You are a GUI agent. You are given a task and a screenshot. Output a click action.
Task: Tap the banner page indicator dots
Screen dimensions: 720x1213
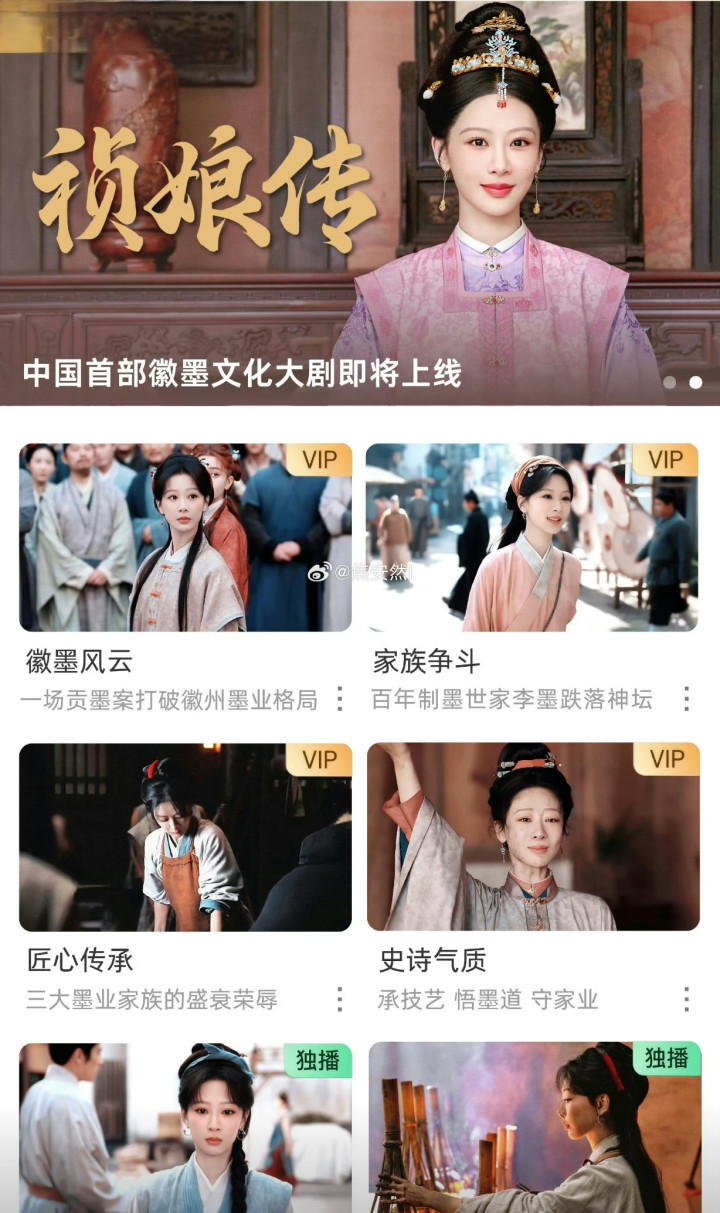click(x=683, y=382)
